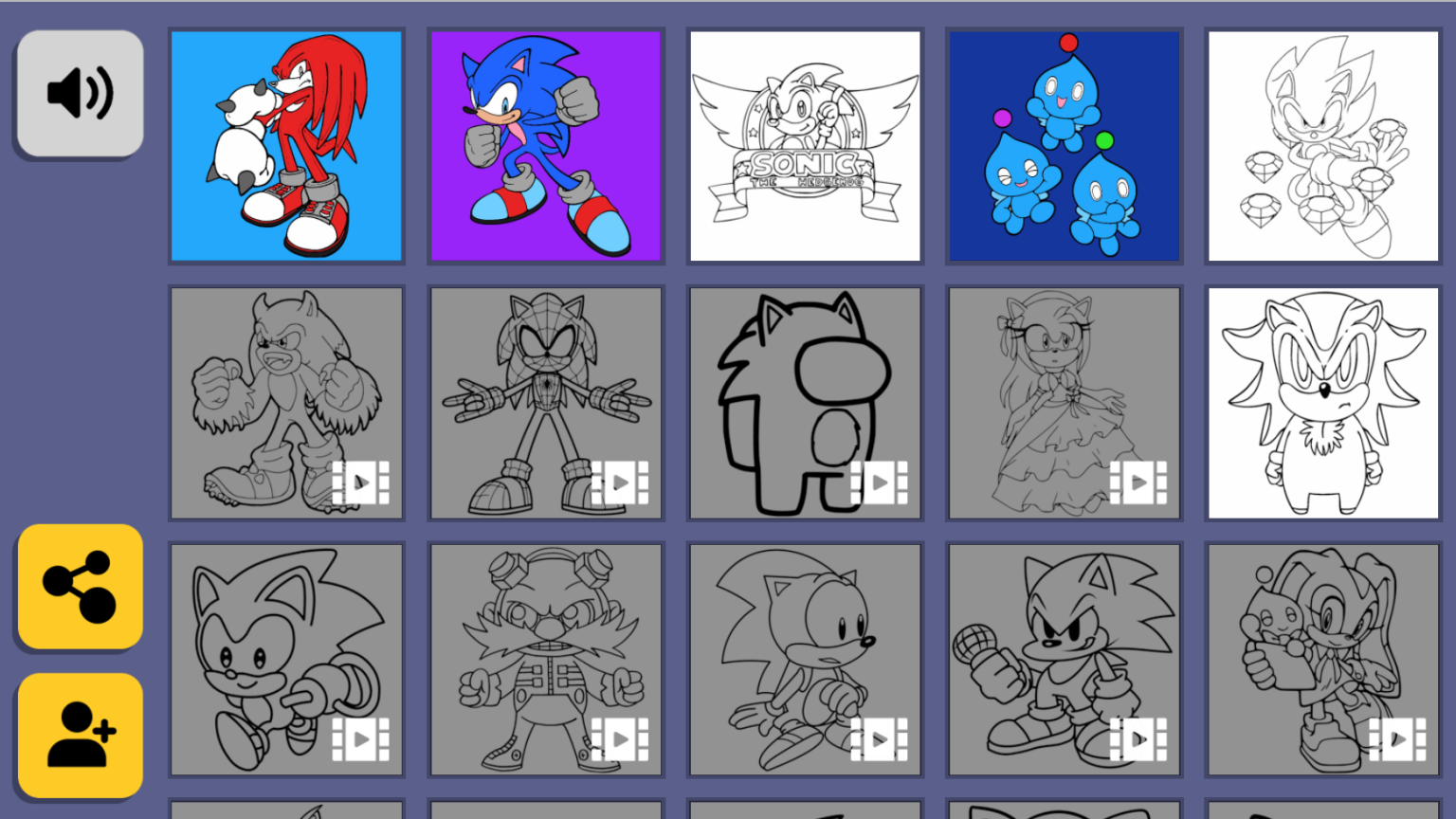Tap the invite friend button
The image size is (1456, 819).
click(x=80, y=736)
